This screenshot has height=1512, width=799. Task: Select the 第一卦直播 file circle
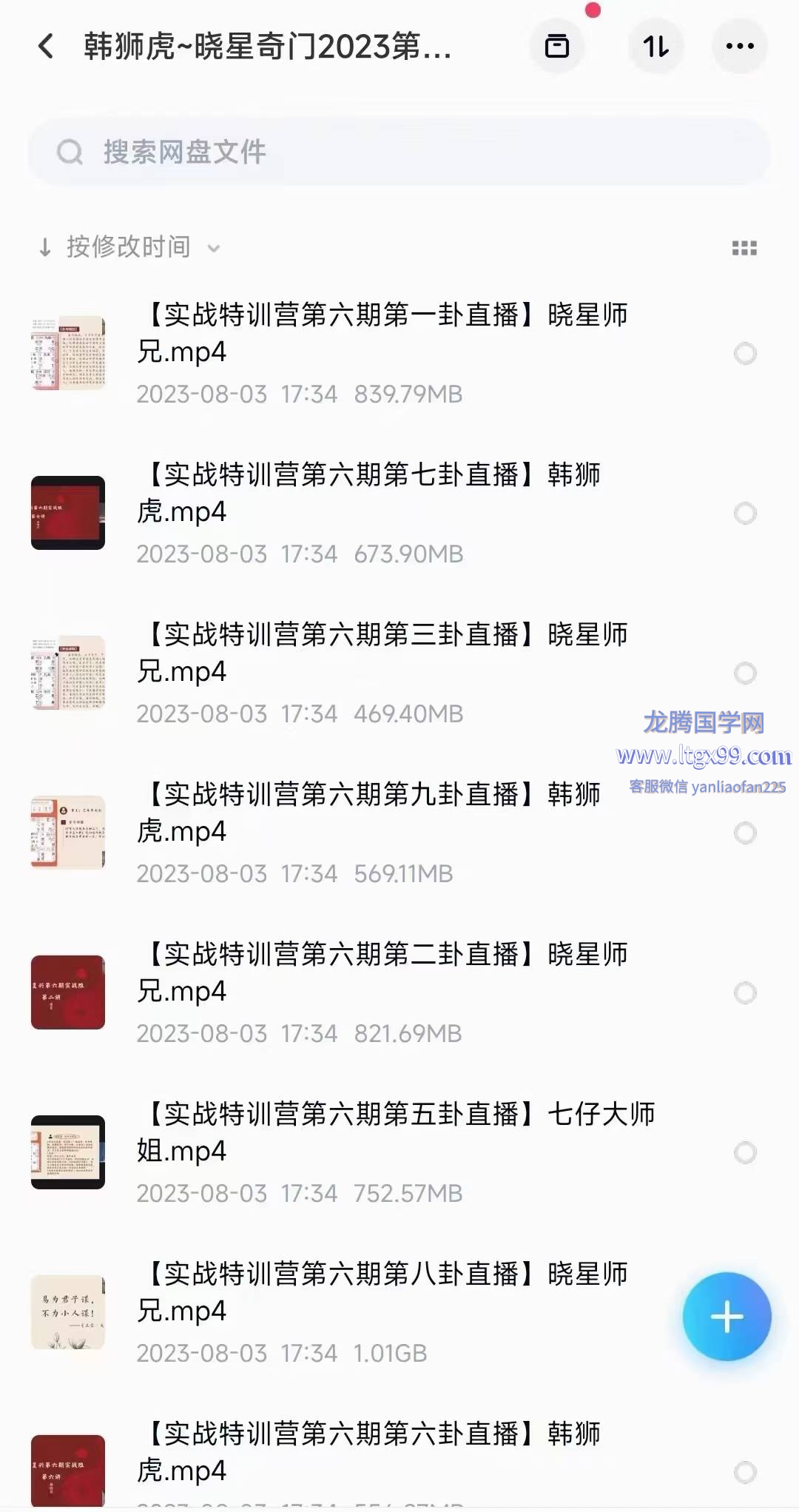[745, 354]
